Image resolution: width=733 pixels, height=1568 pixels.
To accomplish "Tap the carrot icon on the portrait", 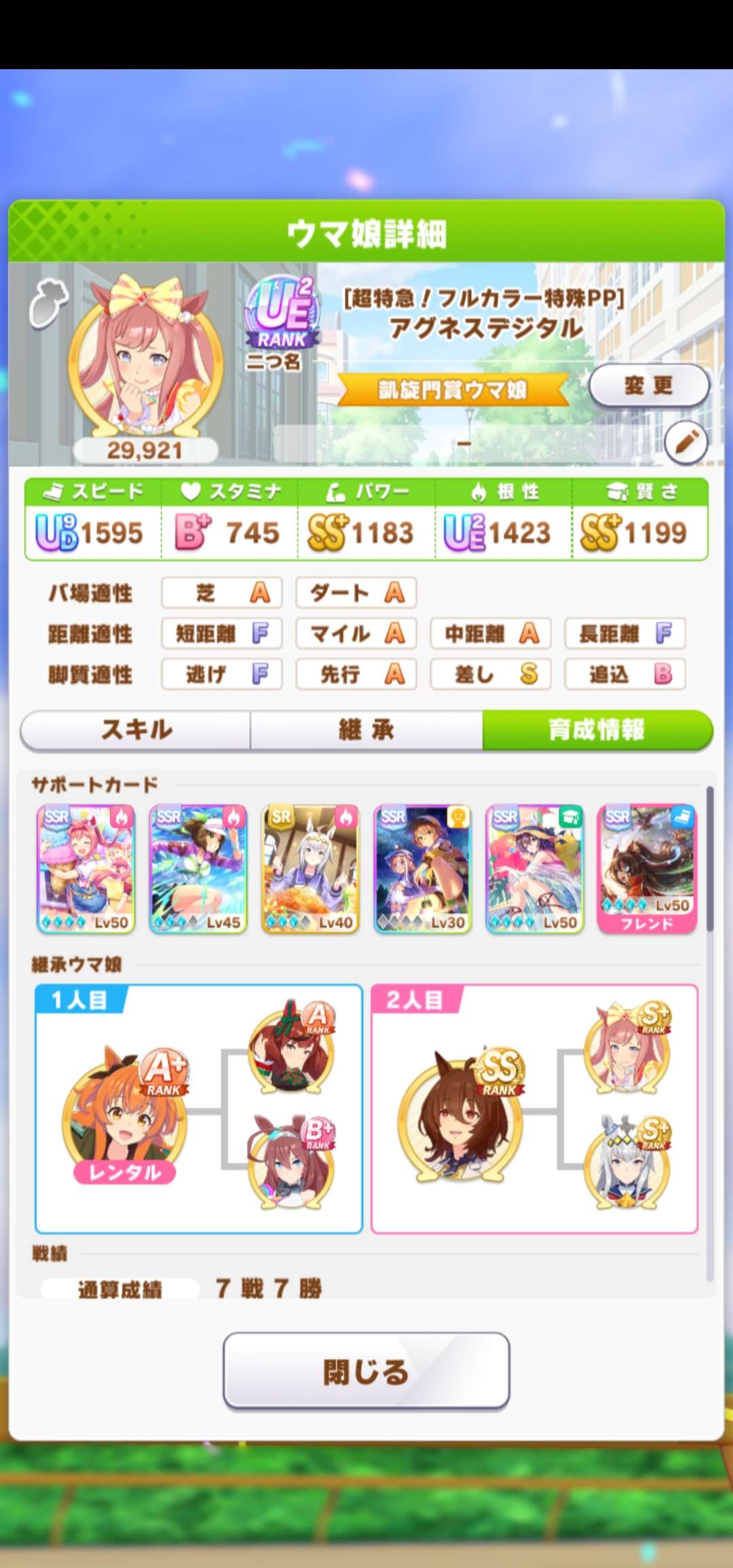I will click(x=49, y=303).
